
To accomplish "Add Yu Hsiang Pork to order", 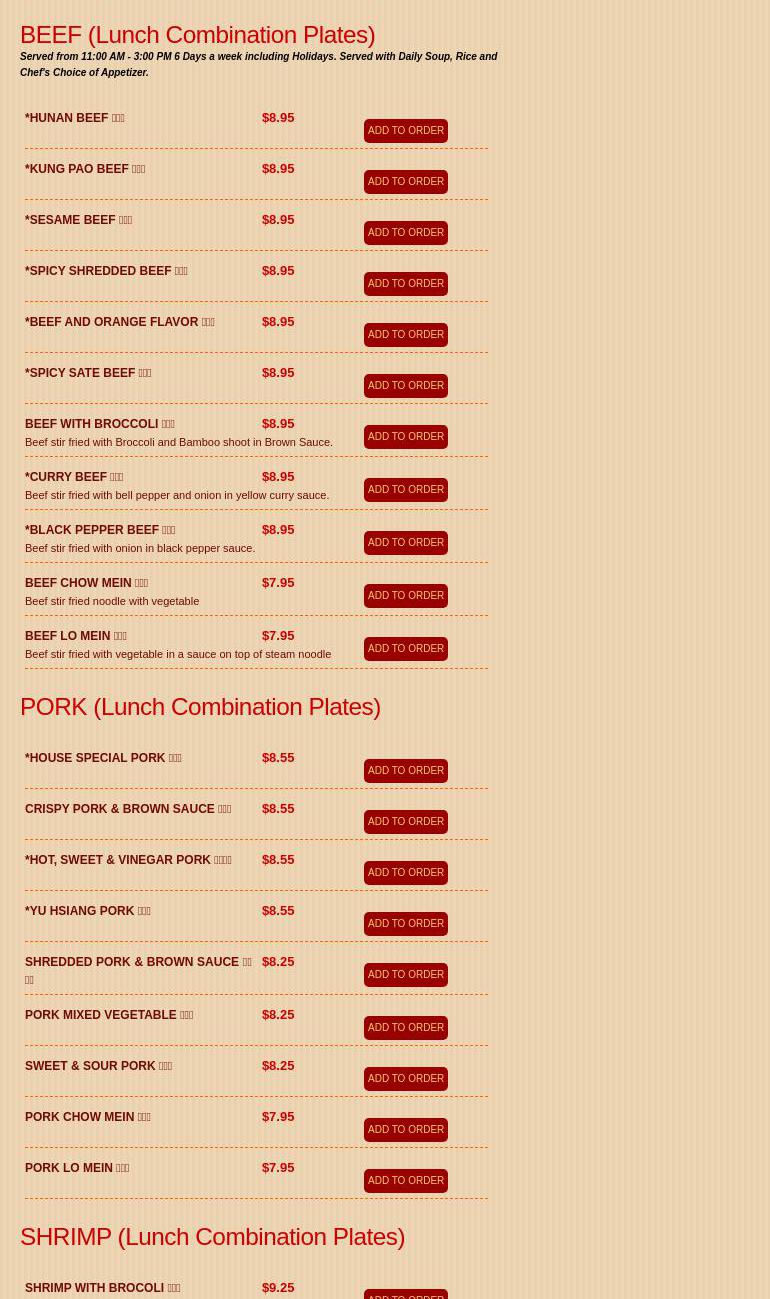I will [x=405, y=924].
